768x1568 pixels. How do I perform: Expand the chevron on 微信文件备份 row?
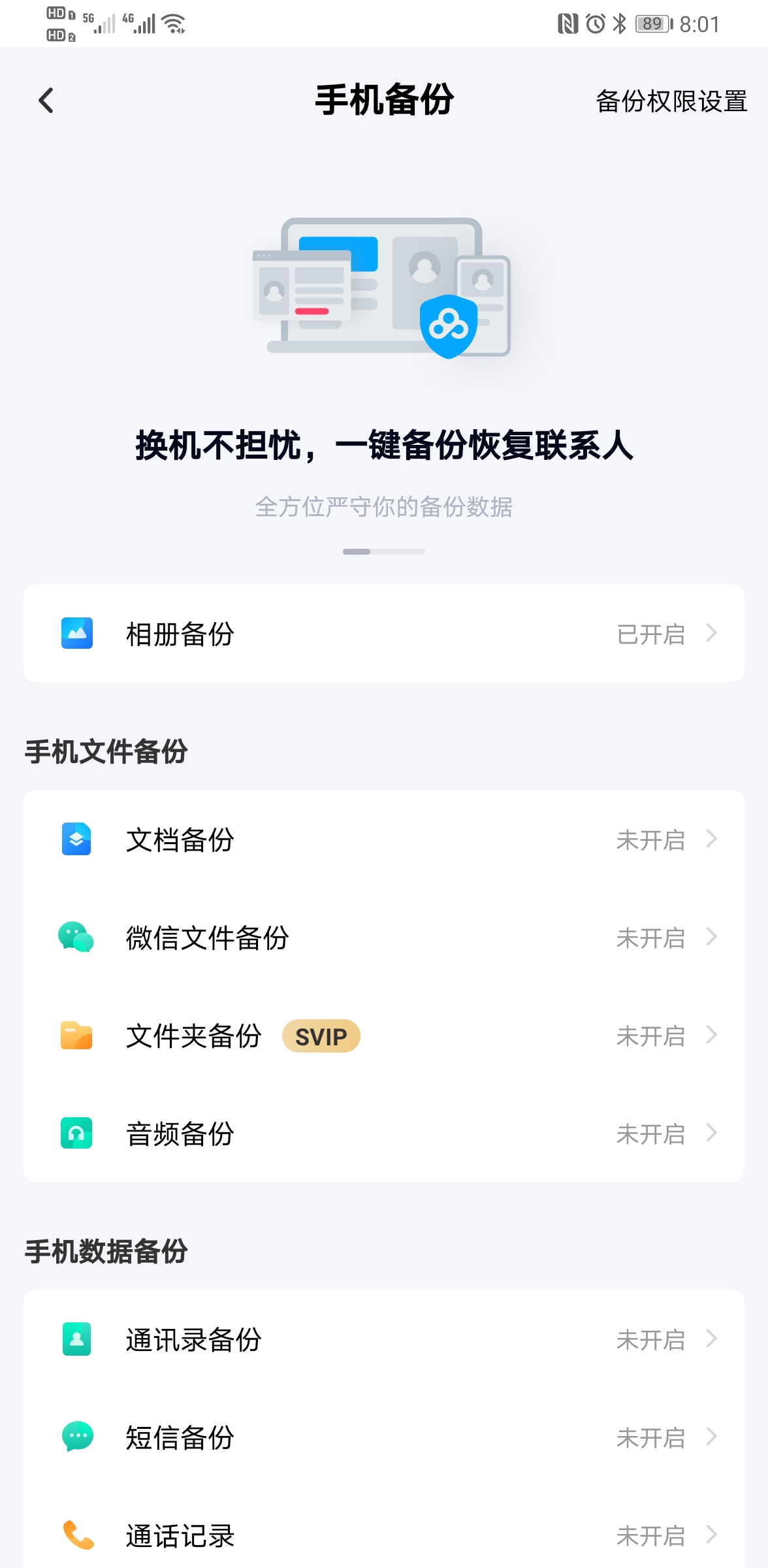(x=712, y=938)
